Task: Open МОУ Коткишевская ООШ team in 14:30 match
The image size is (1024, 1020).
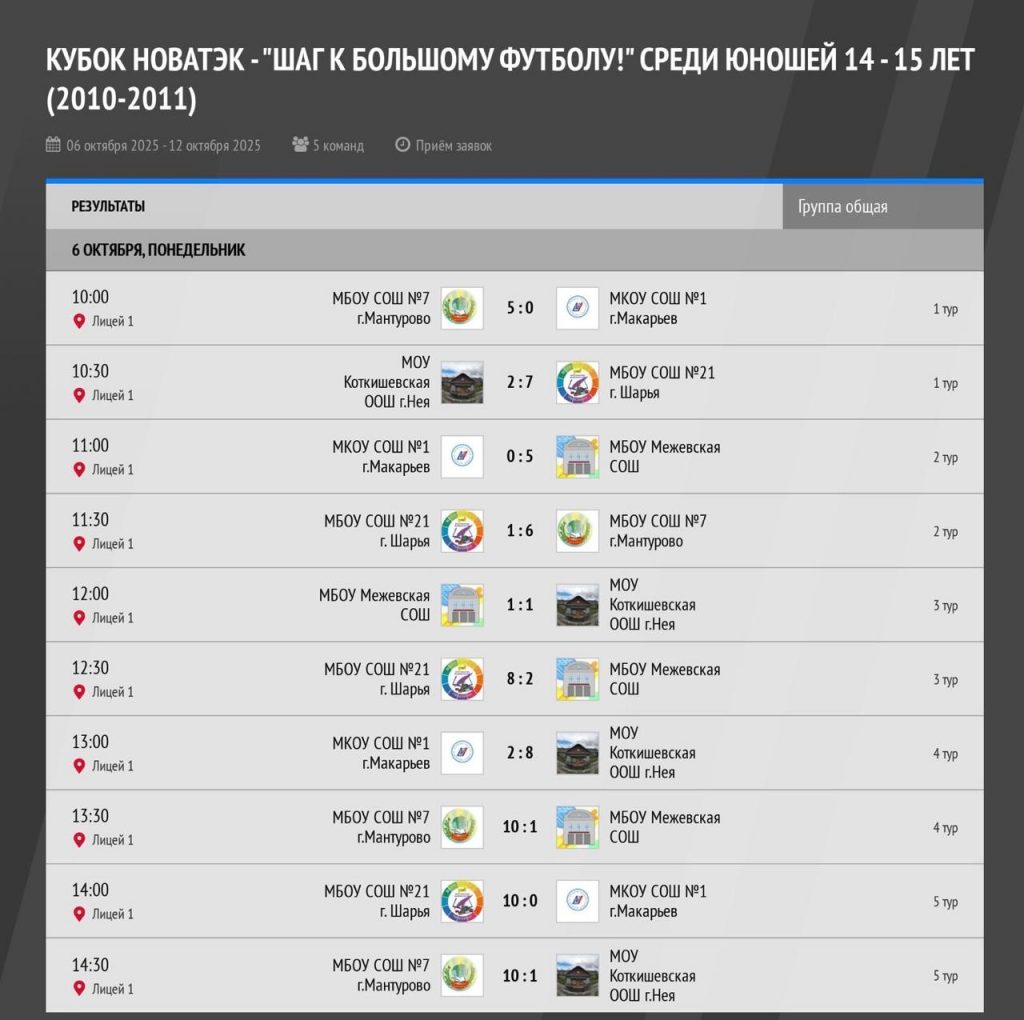Action: (x=652, y=975)
